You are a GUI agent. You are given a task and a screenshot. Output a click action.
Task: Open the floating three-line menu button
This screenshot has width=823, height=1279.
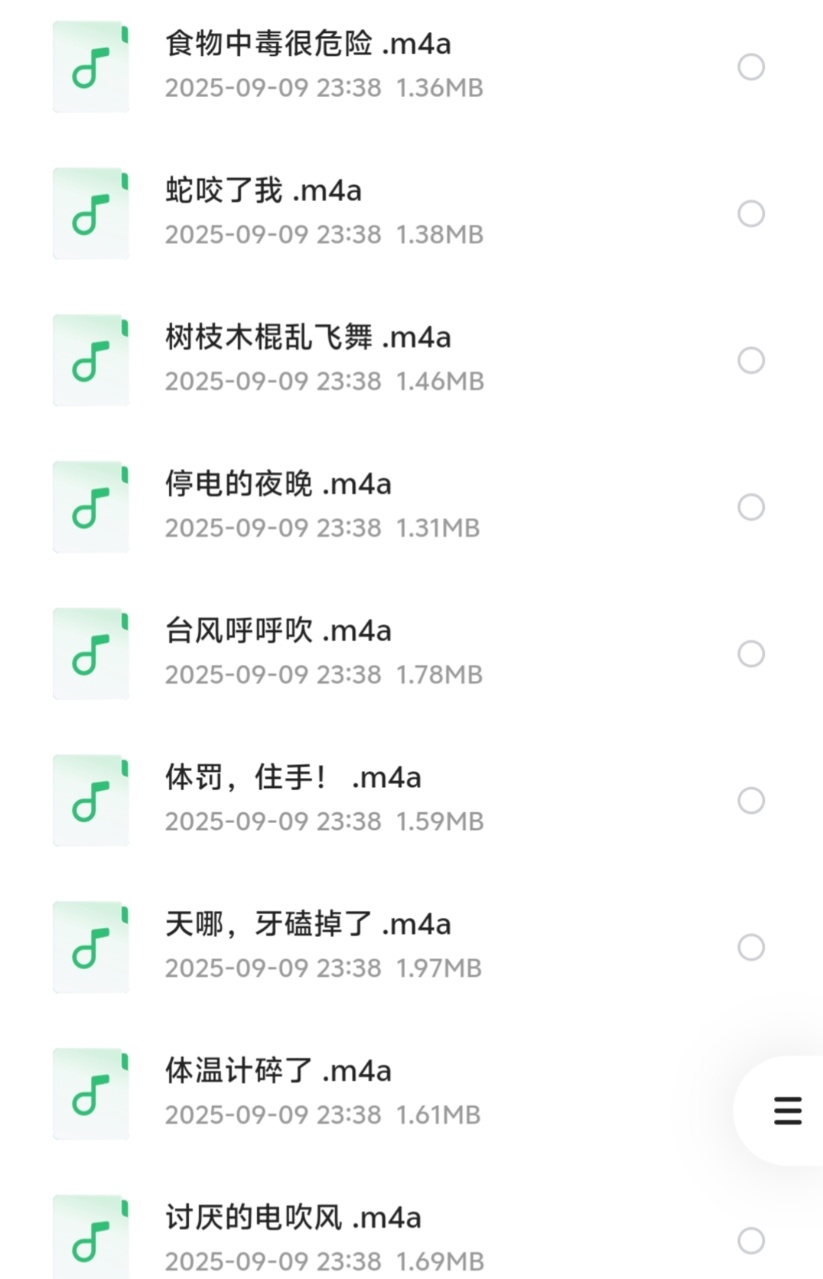[x=787, y=1110]
